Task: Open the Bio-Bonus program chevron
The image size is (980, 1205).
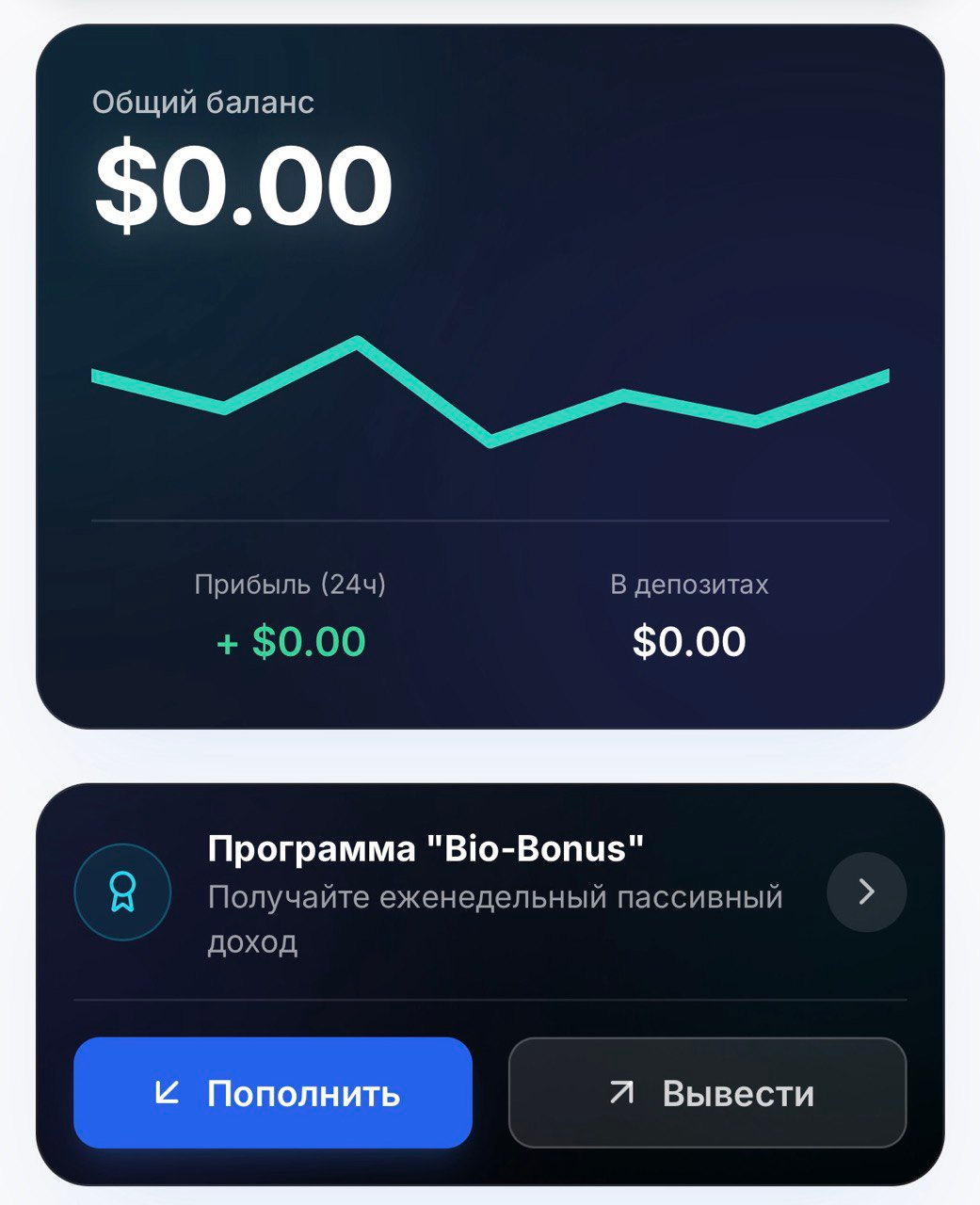Action: point(866,892)
